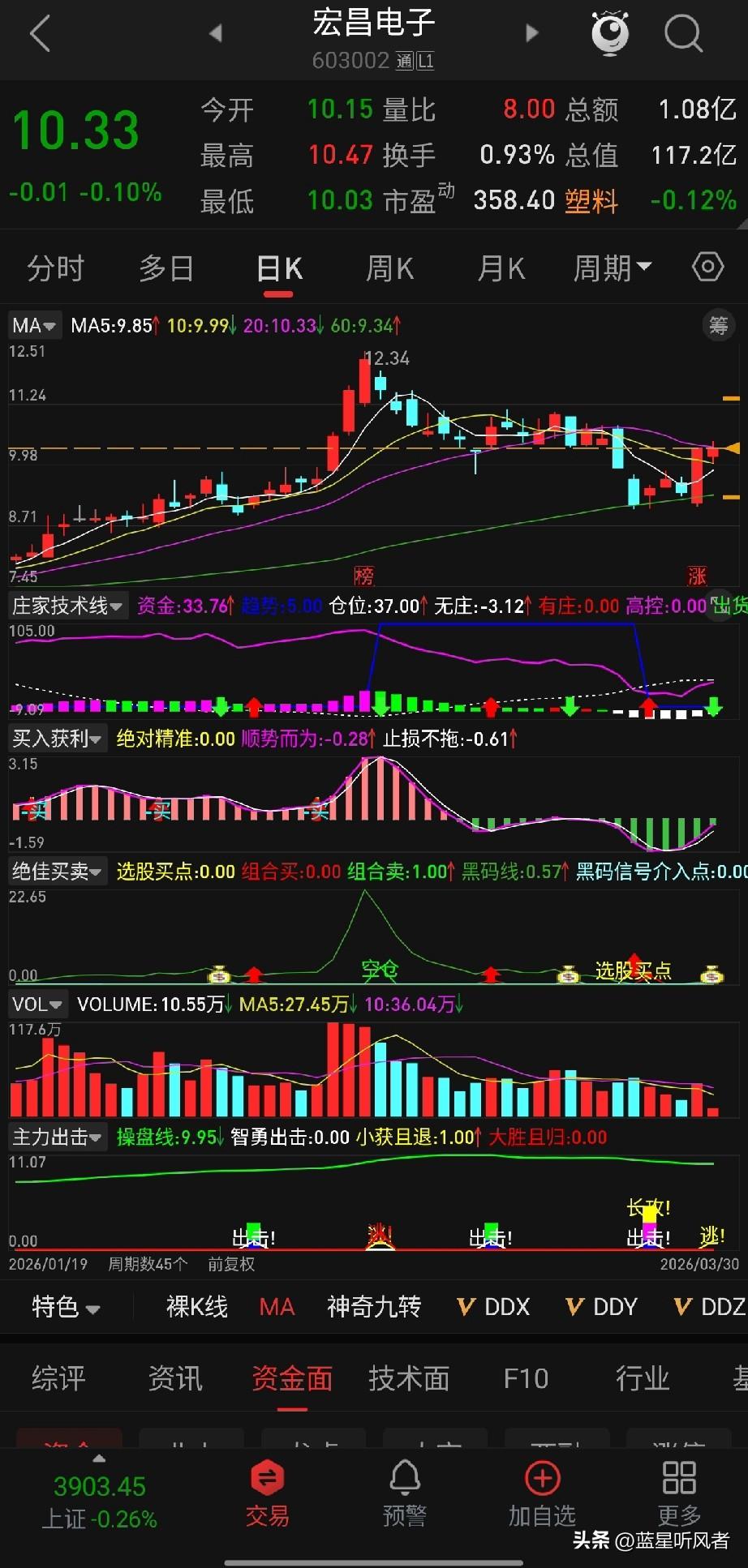Viewport: 748px width, 1568px height.
Task: Open the 更多 grid icon
Action: coord(679,1492)
